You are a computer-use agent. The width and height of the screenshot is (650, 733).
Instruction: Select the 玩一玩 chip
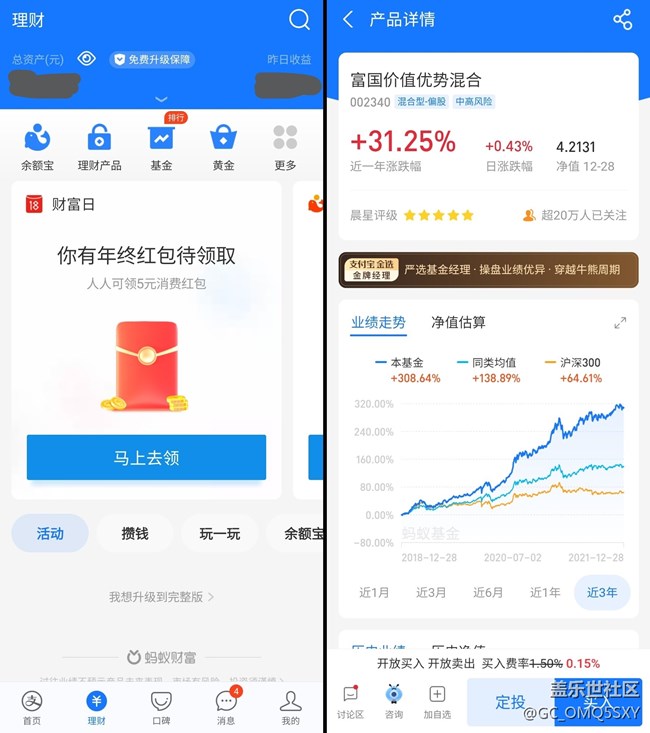220,534
